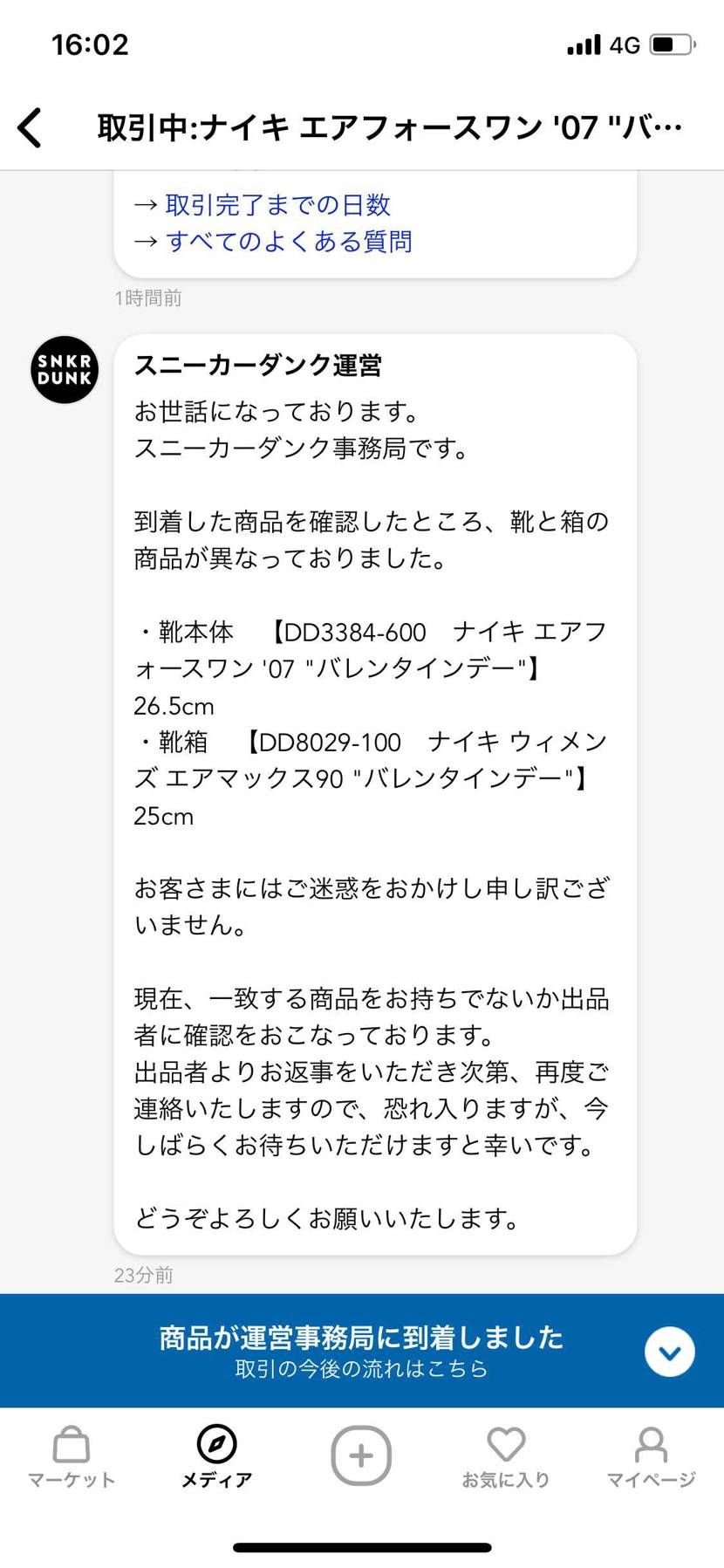724x1568 pixels.
Task: Open the マーケット shopping bag icon
Action: click(71, 1448)
